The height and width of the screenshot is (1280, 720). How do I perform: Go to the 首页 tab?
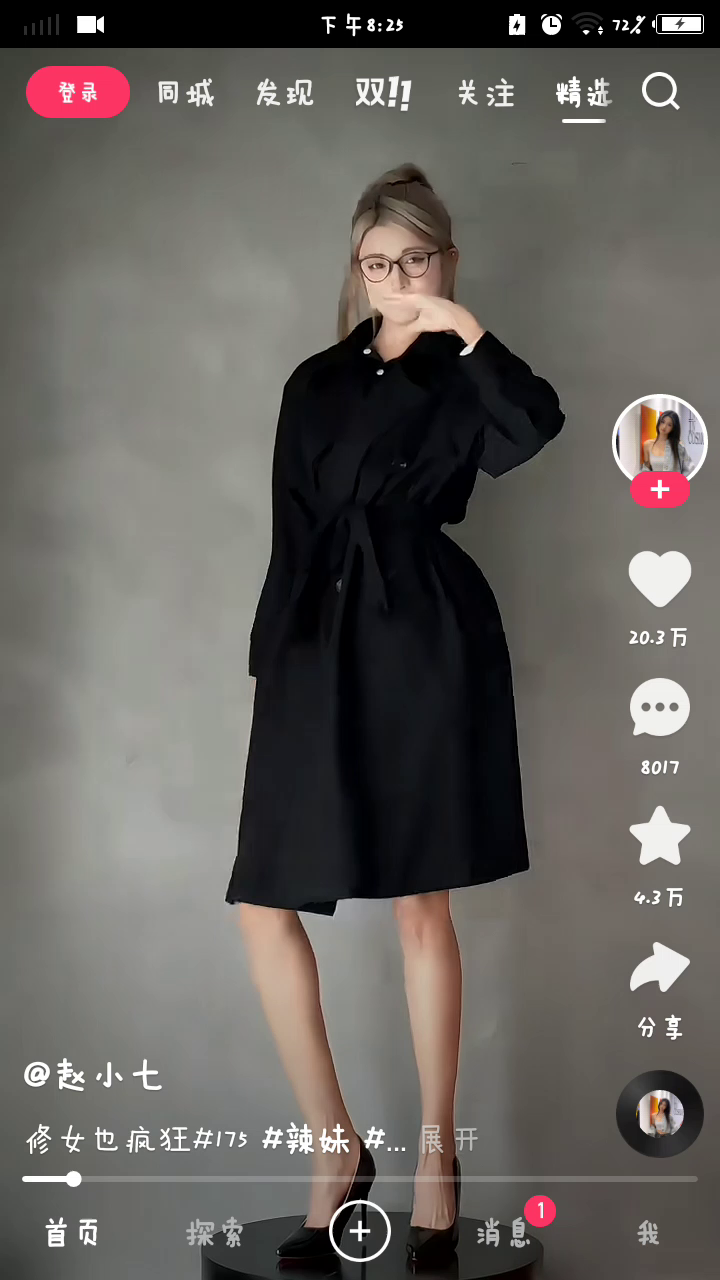pyautogui.click(x=72, y=1233)
